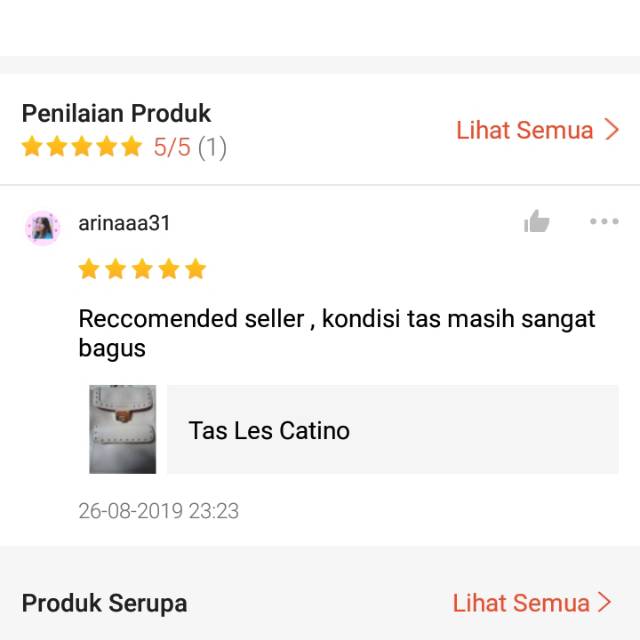View all similar products via Lihat Semua

[532, 603]
